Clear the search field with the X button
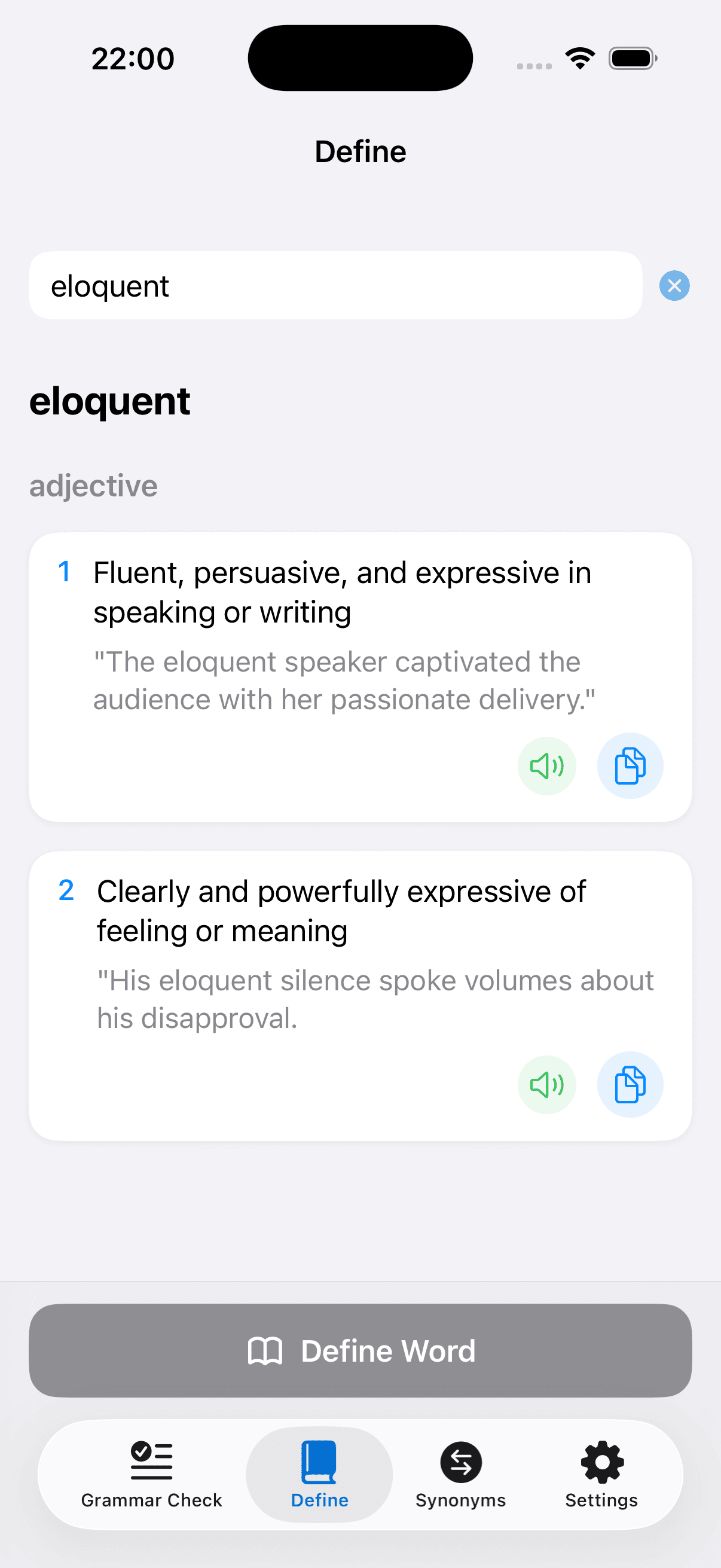 674,285
